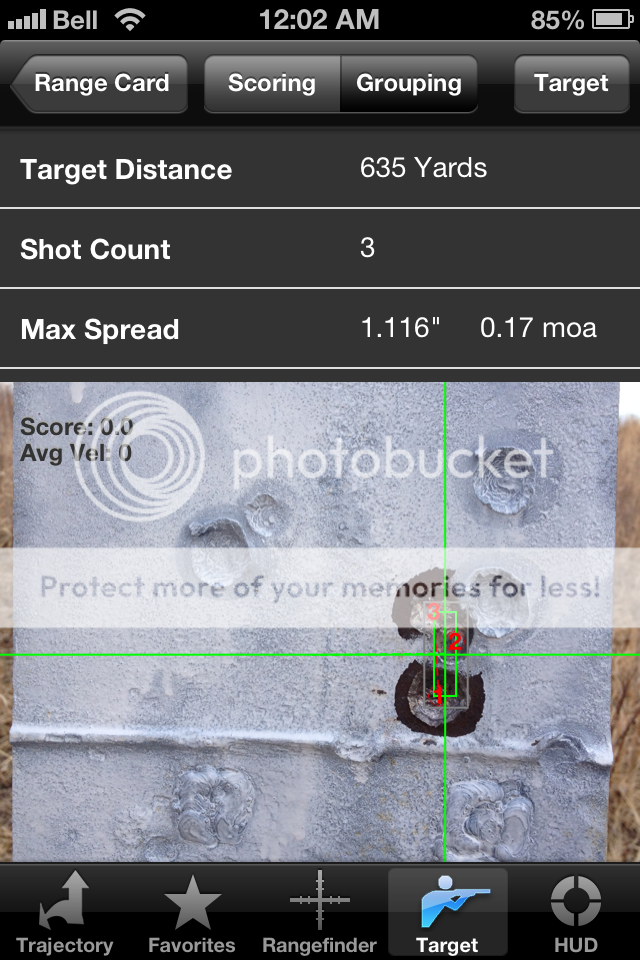Open the Trajectory tab
The height and width of the screenshot is (960, 640).
click(x=64, y=912)
